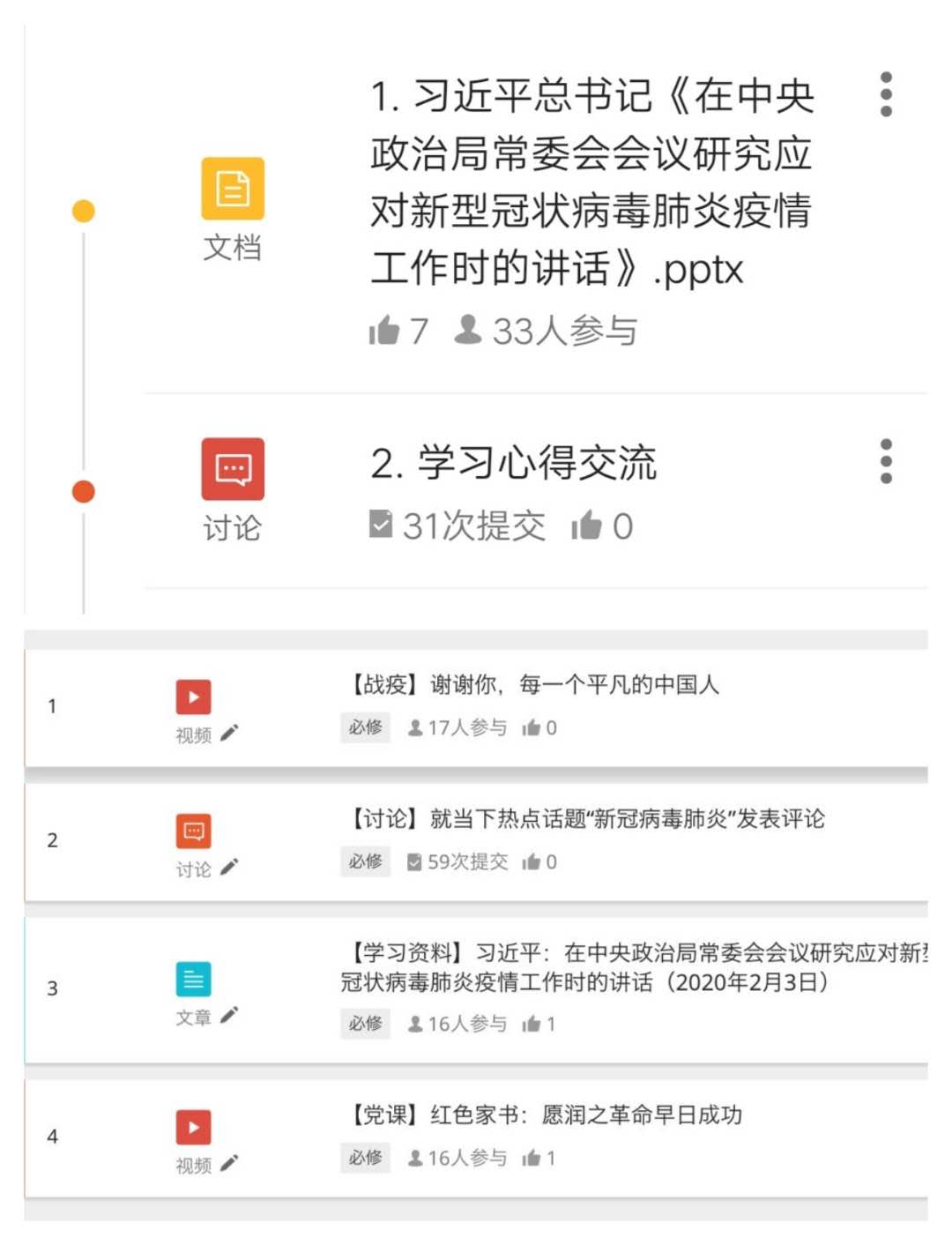Edit the 战疫 video item
The height and width of the screenshot is (1245, 952).
coord(229,734)
